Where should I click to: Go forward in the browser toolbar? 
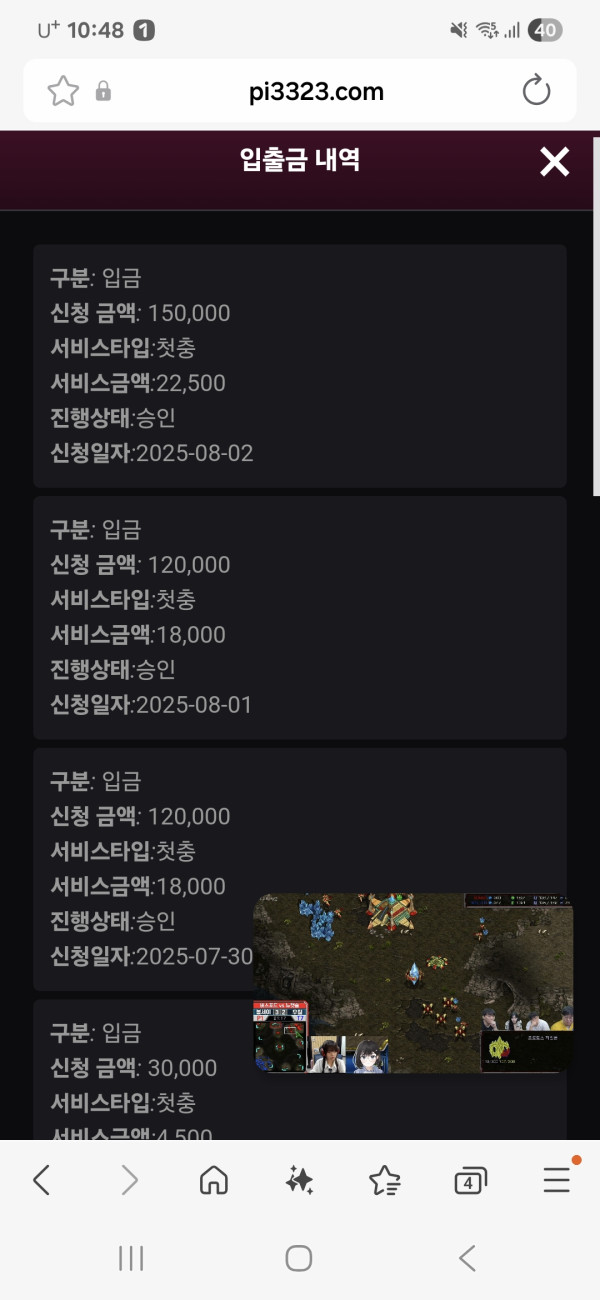coord(129,1181)
